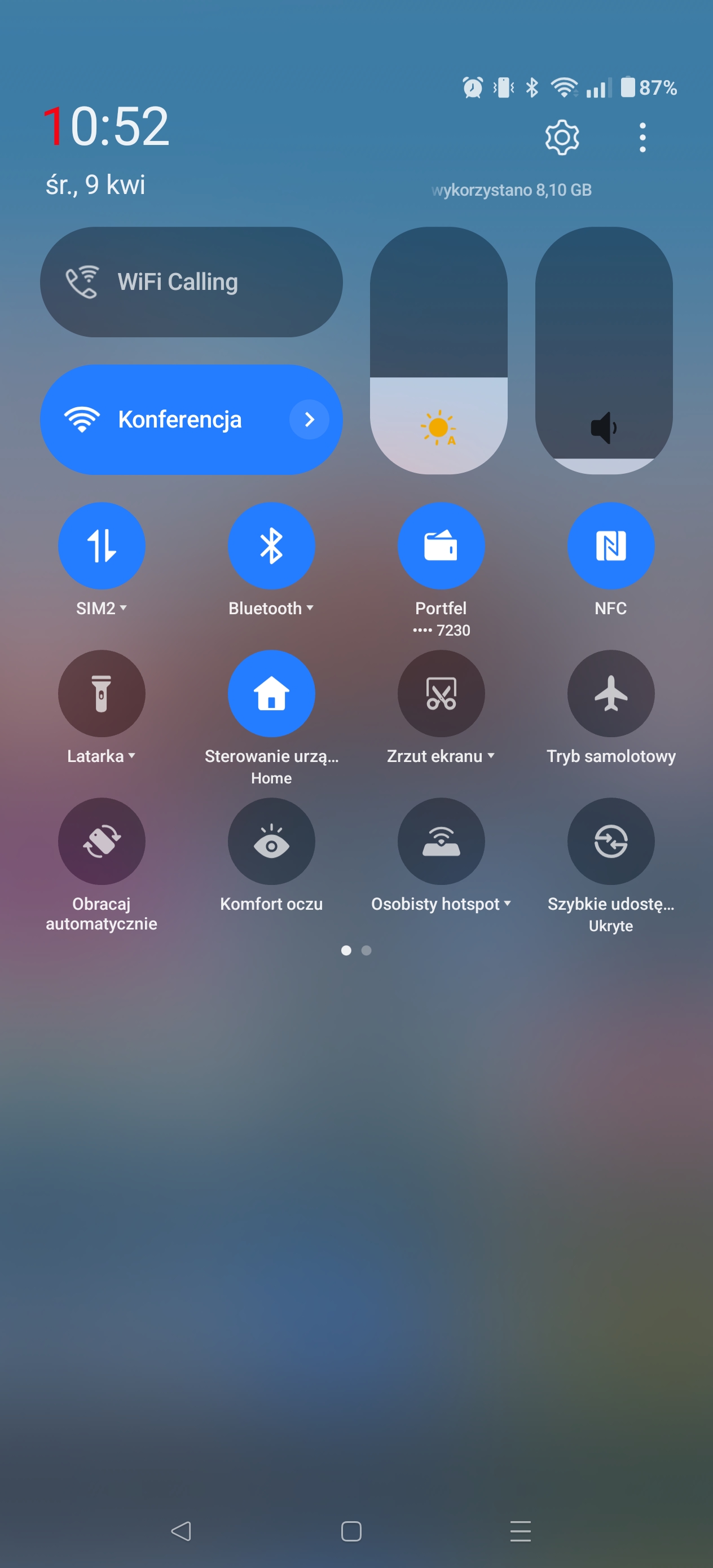Tap the brightness slider
This screenshot has height=1568, width=713.
pyautogui.click(x=438, y=351)
